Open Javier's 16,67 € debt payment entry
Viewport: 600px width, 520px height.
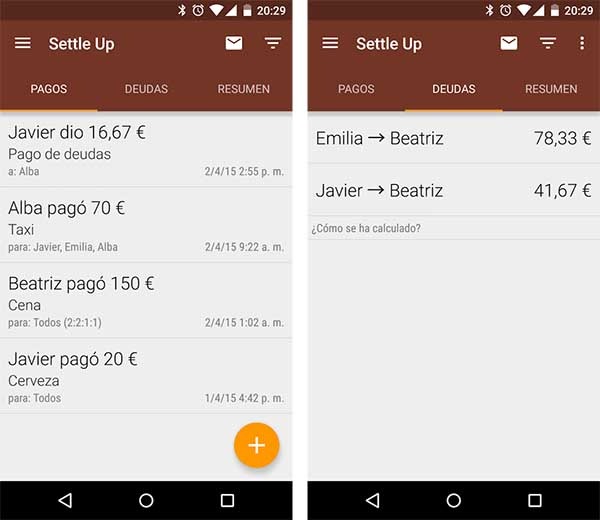pyautogui.click(x=146, y=150)
